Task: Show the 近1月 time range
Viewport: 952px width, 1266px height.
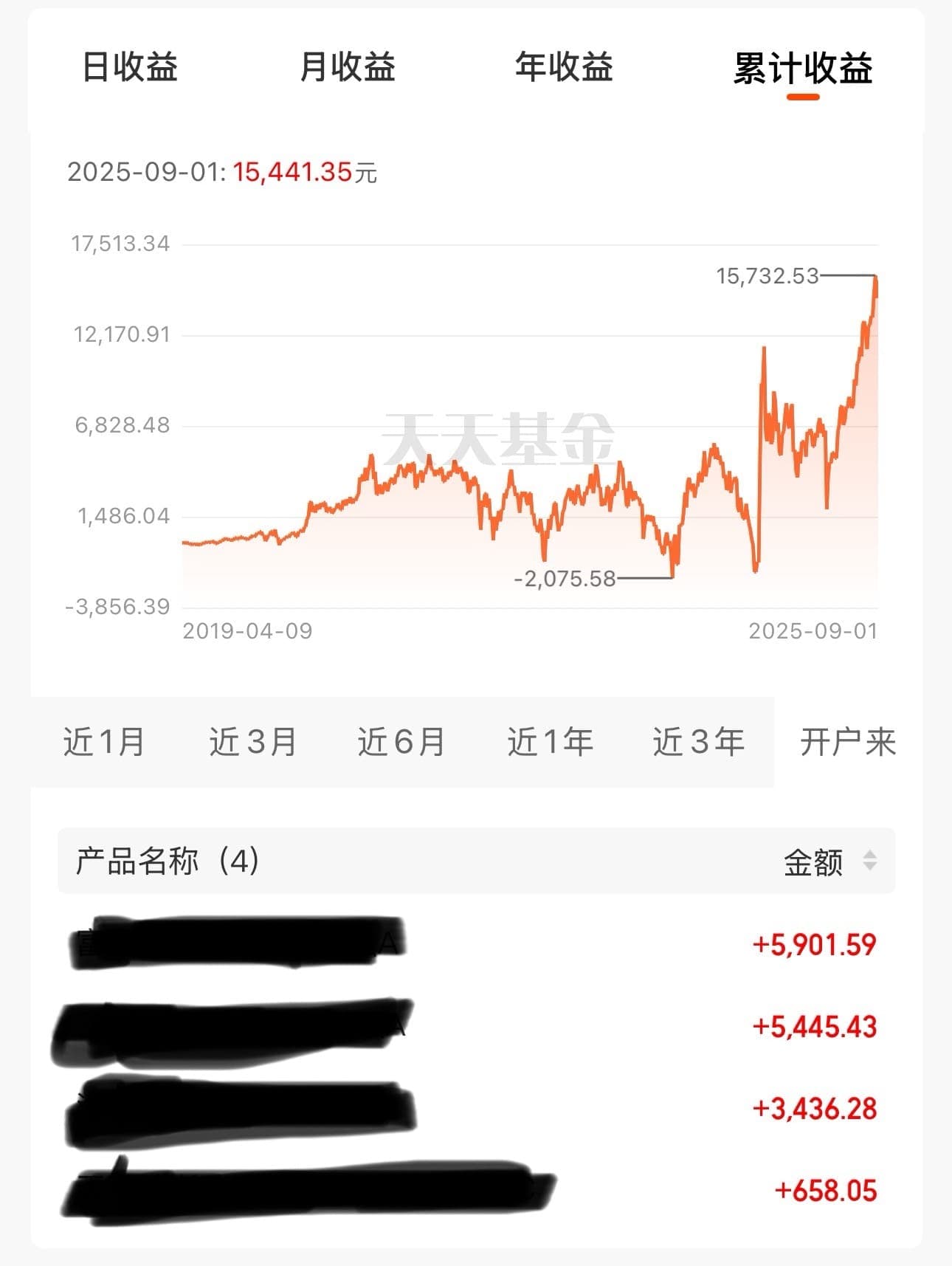Action: click(x=105, y=742)
